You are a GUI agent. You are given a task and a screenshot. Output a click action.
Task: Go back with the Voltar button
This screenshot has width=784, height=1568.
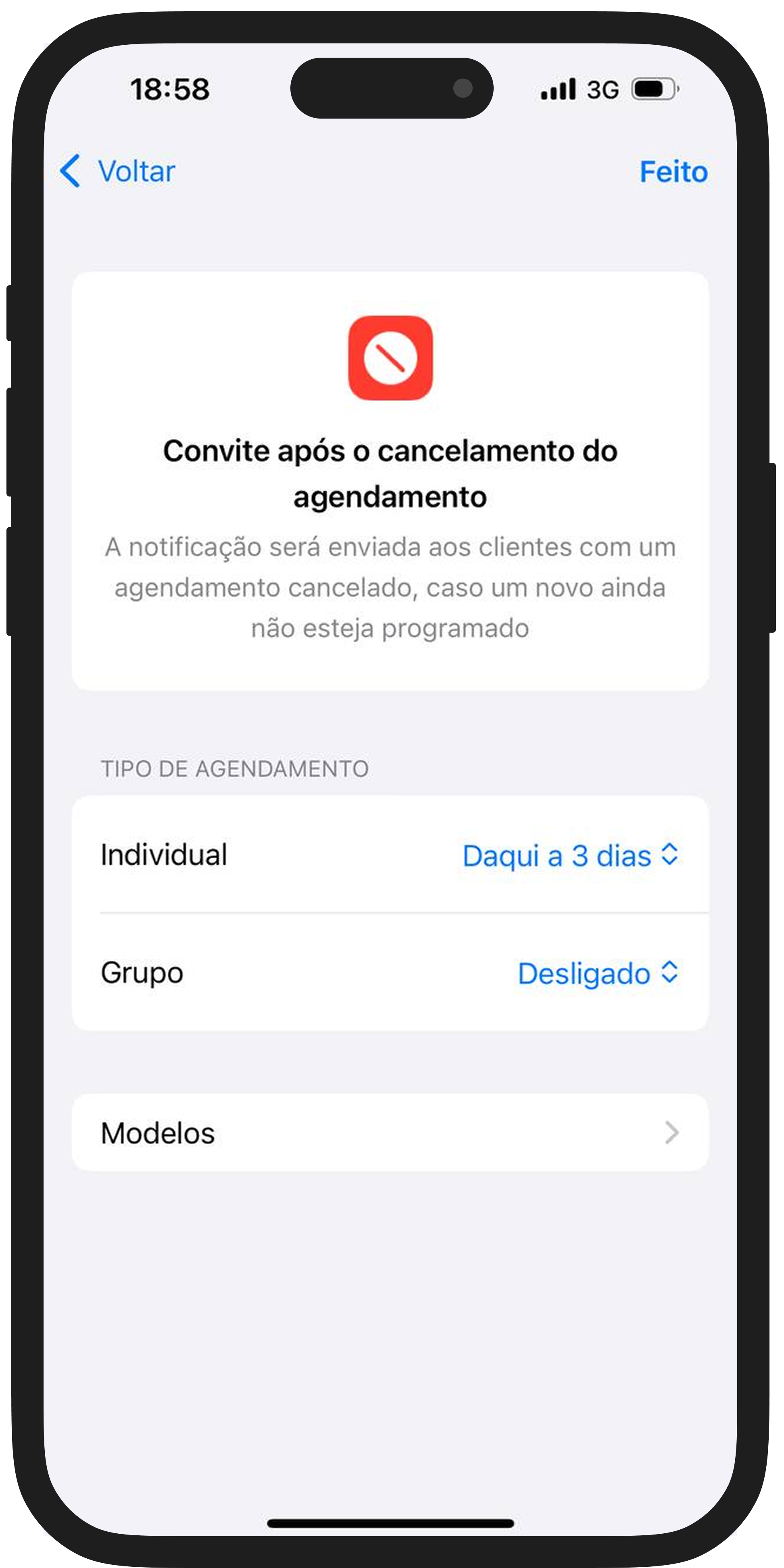117,171
